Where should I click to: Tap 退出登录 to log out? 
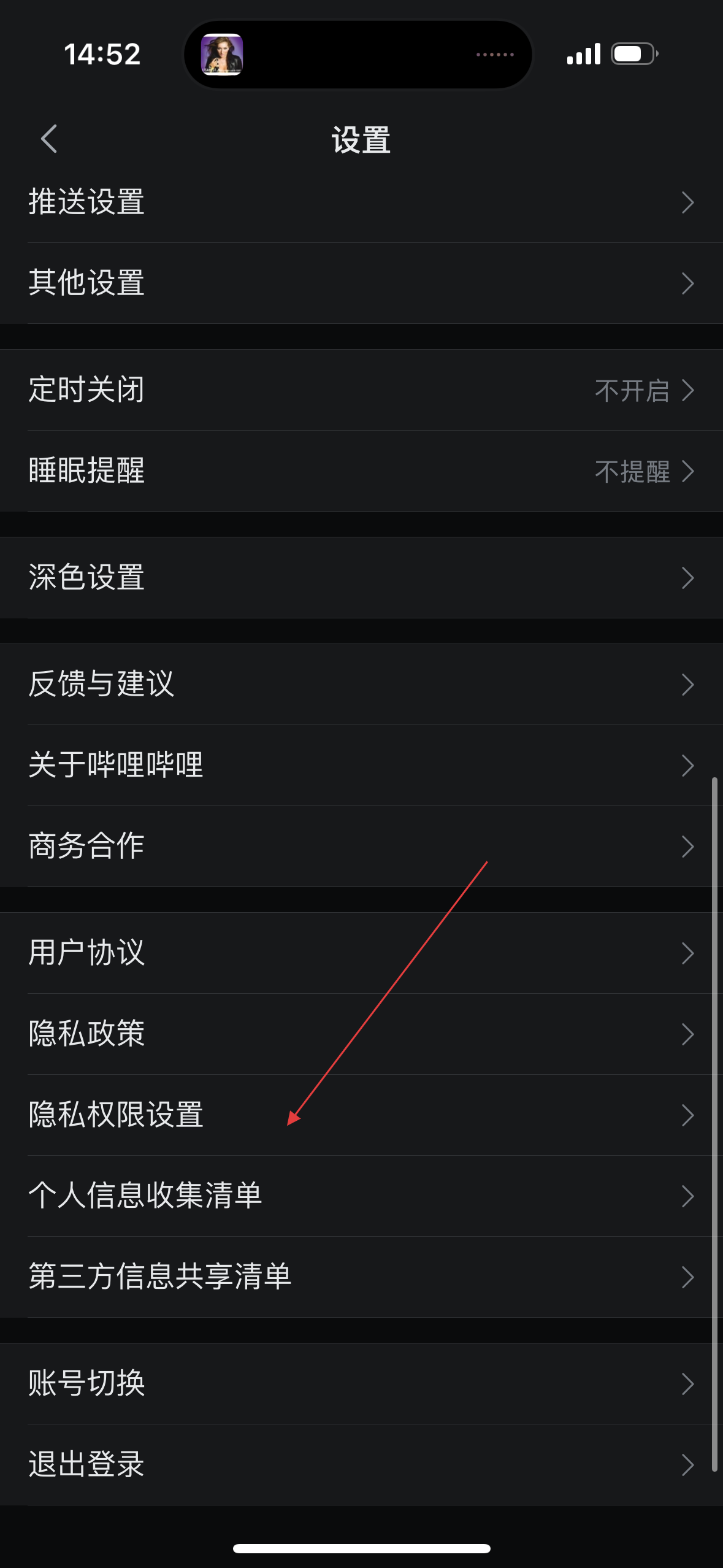pos(361,1465)
